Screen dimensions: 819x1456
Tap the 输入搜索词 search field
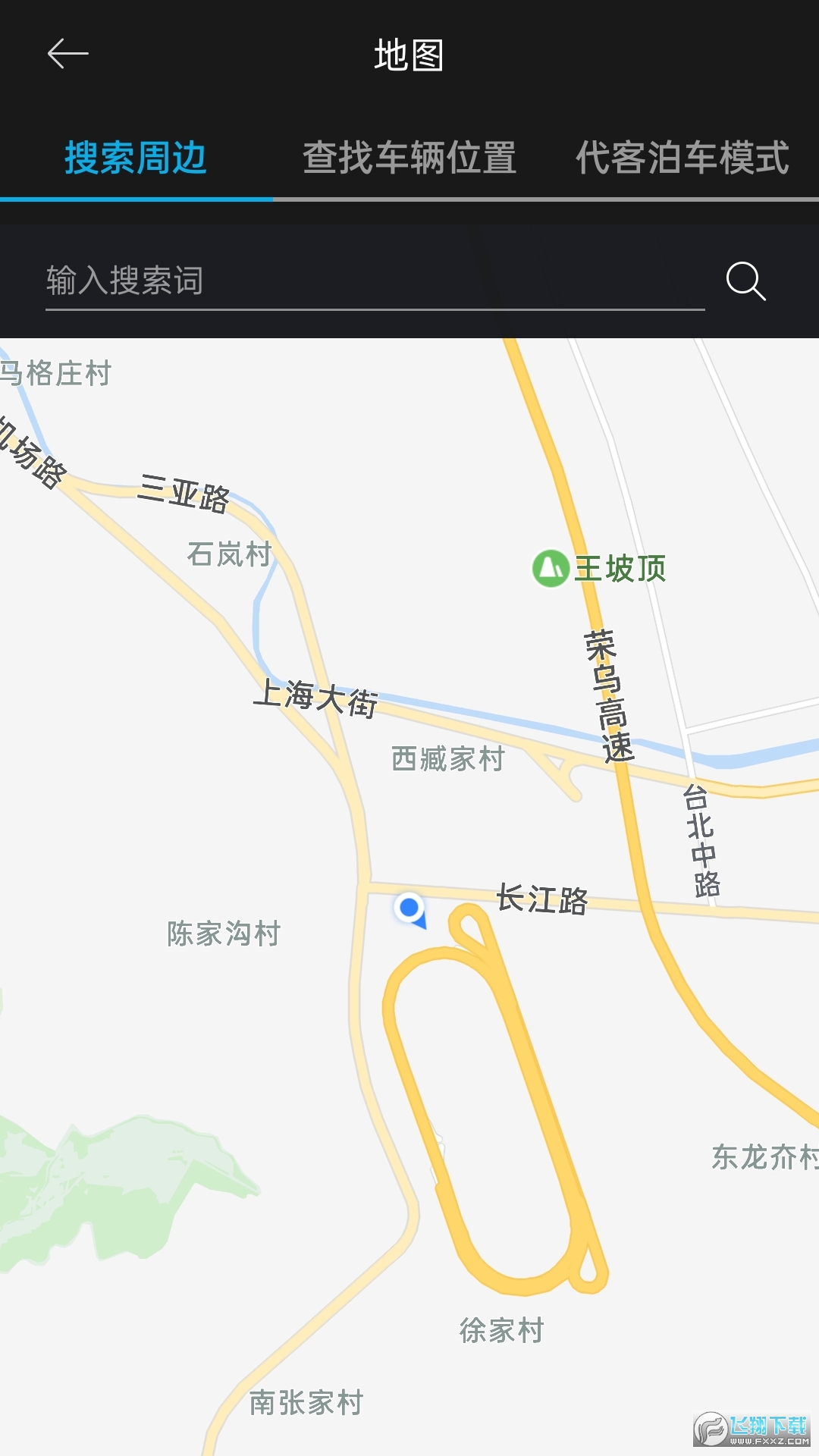click(303, 281)
